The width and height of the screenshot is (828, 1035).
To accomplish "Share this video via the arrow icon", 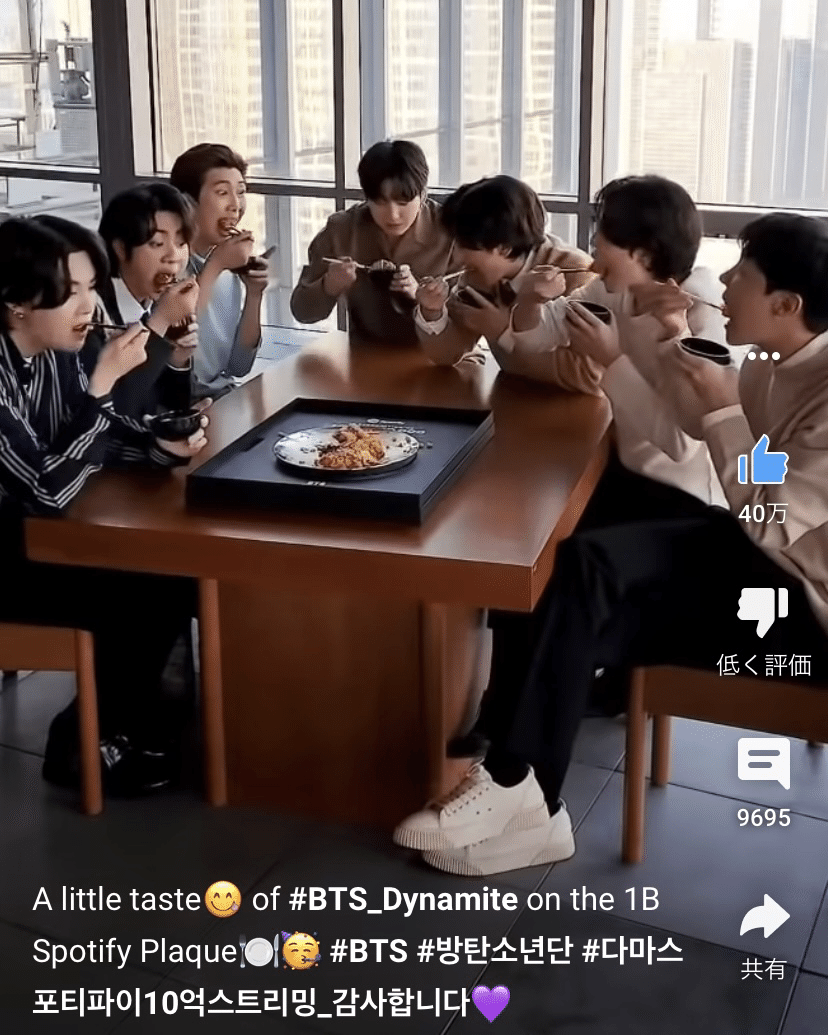I will click(764, 917).
